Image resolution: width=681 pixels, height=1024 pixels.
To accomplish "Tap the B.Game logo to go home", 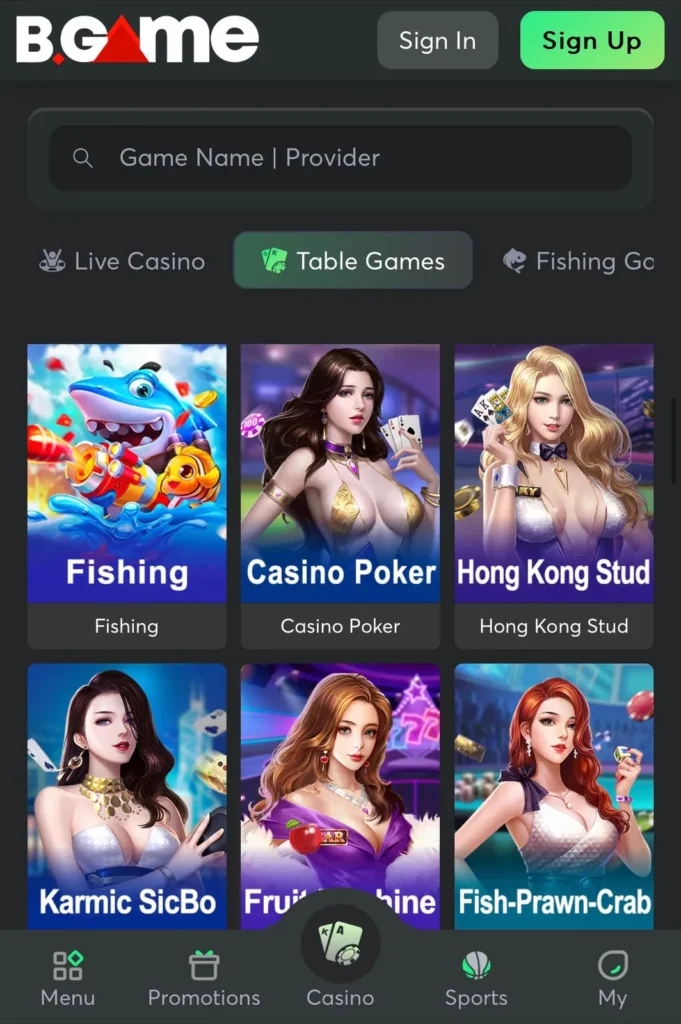I will point(137,40).
